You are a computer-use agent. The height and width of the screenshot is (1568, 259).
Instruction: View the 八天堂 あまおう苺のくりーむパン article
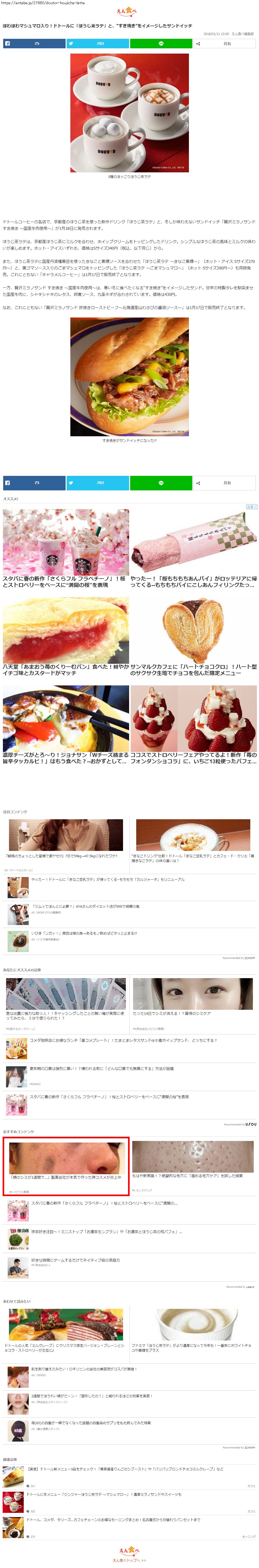click(x=66, y=636)
